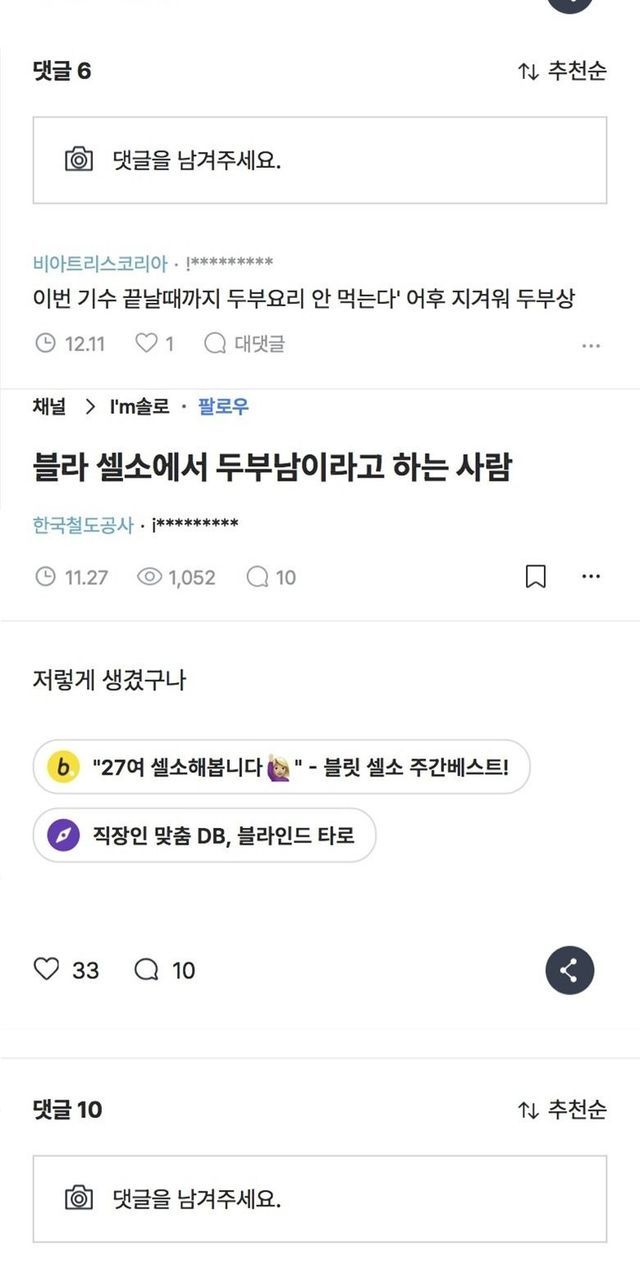Viewport: 640px width, 1280px height.
Task: Open the 한국철도공사 company page
Action: click(83, 525)
